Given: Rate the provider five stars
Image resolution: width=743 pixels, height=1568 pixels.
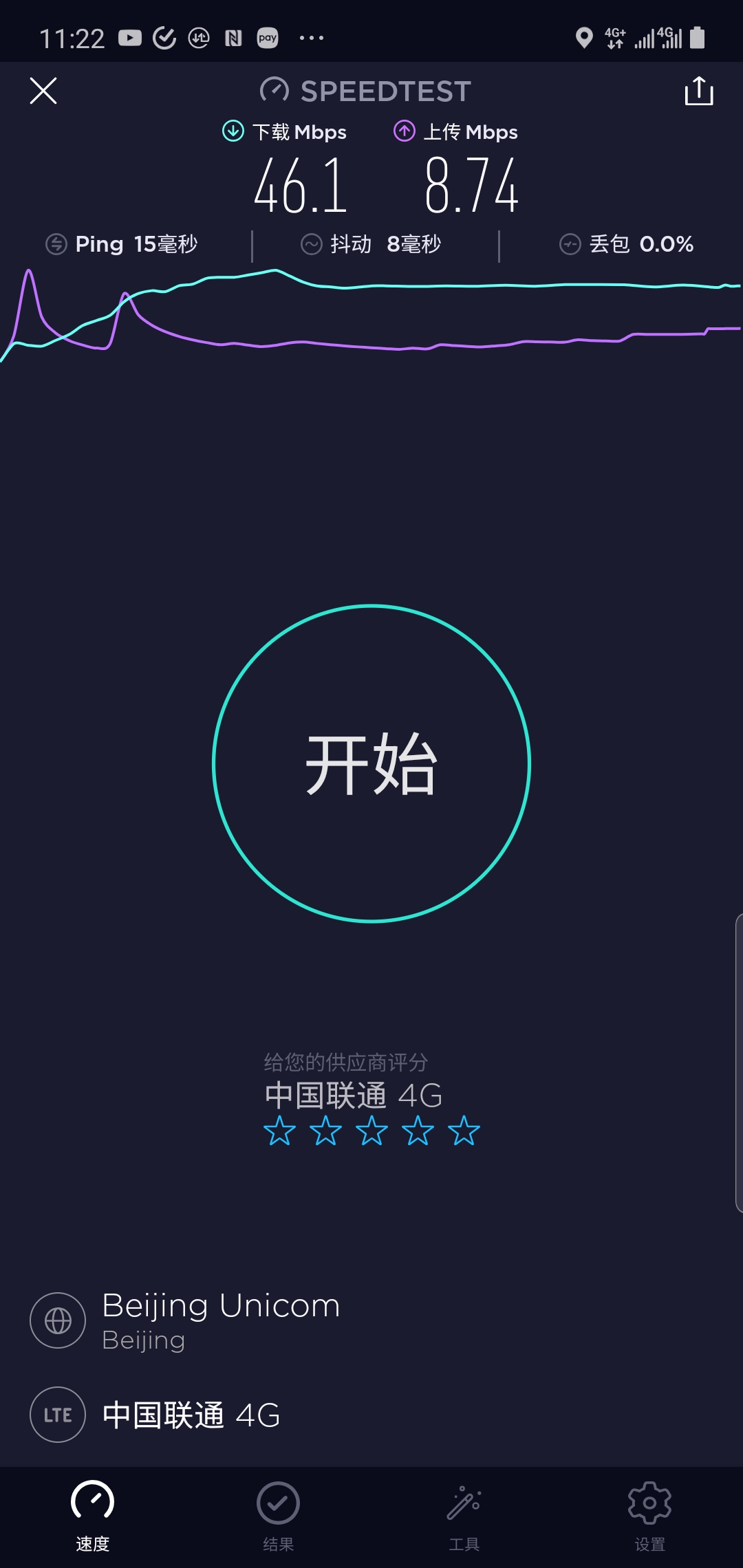Looking at the screenshot, I should point(464,1131).
